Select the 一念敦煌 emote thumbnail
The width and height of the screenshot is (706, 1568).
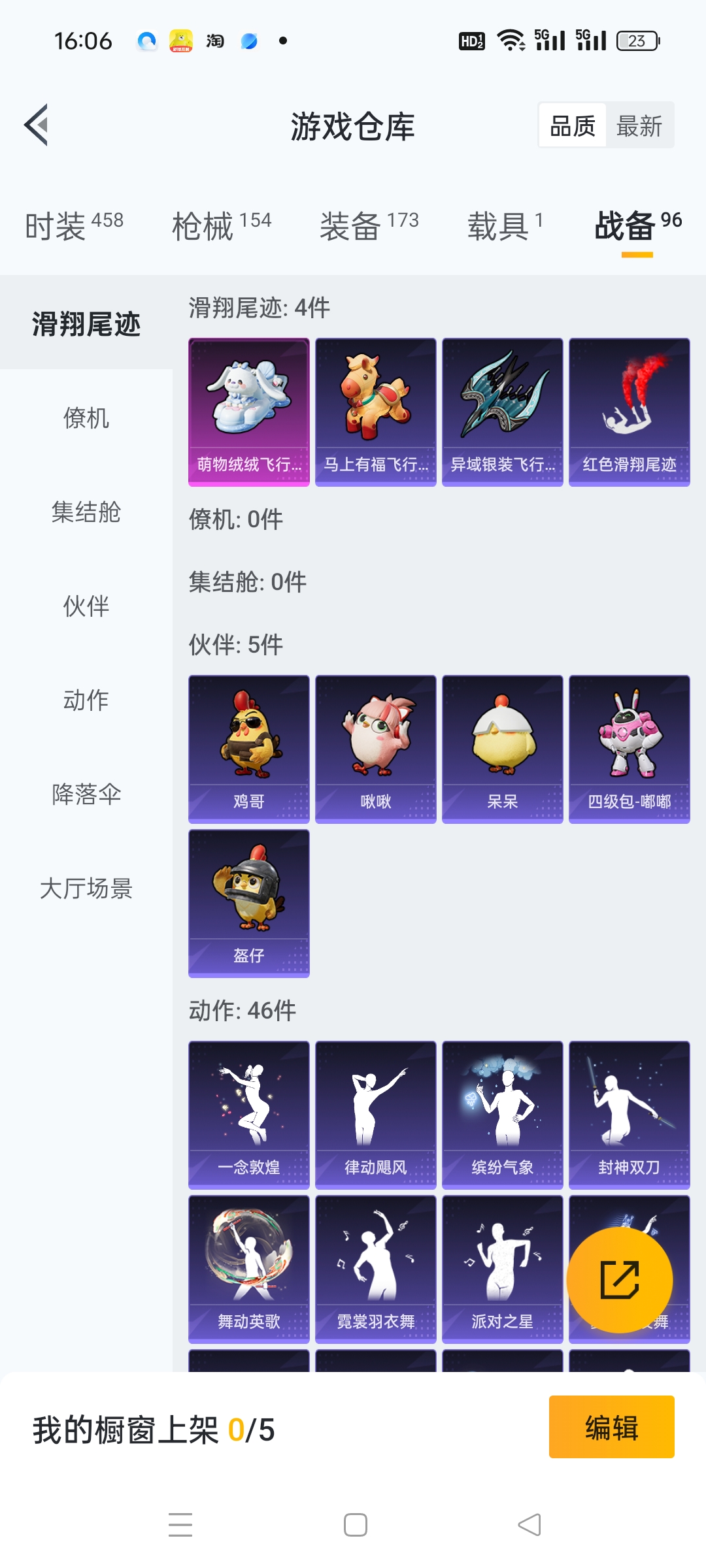[249, 1114]
